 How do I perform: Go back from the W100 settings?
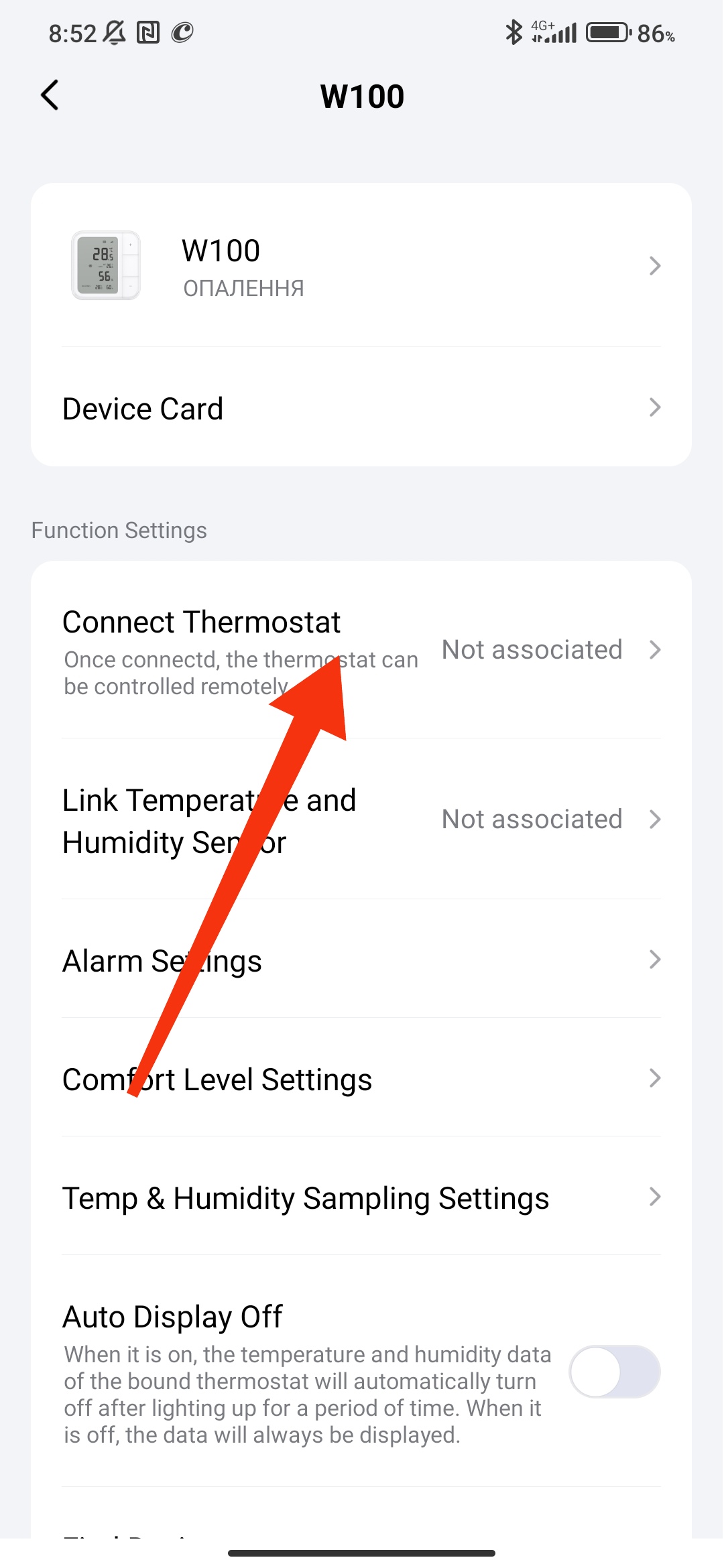[x=50, y=95]
